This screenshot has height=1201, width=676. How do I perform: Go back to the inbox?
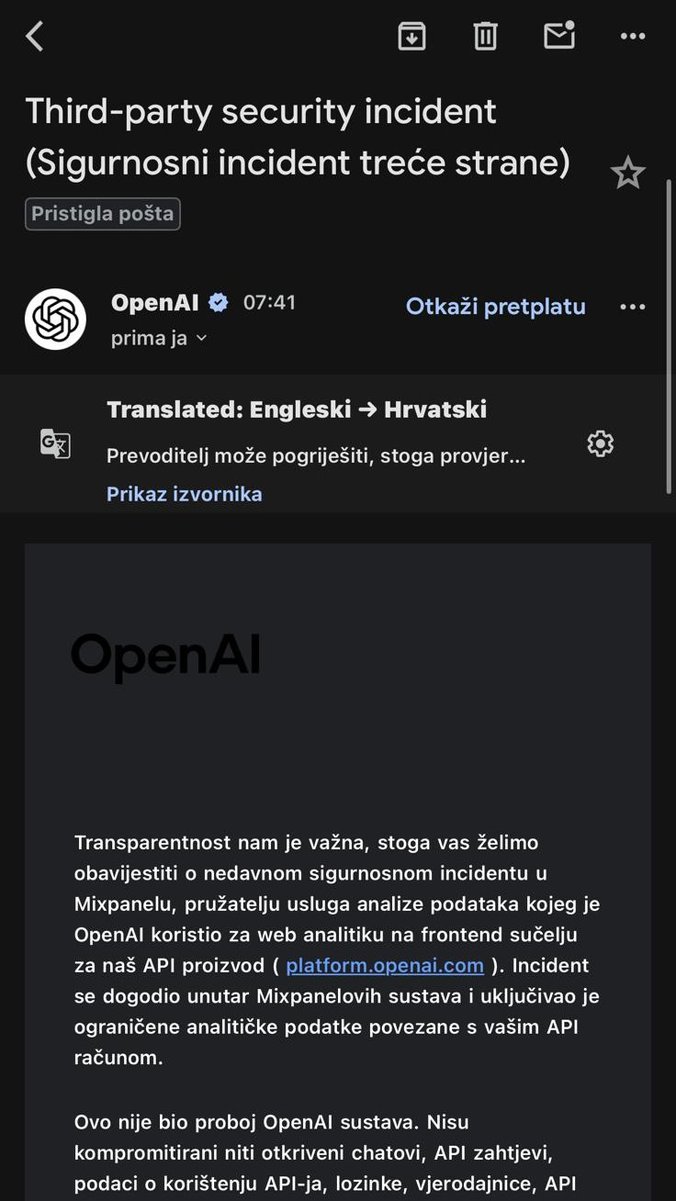click(35, 37)
